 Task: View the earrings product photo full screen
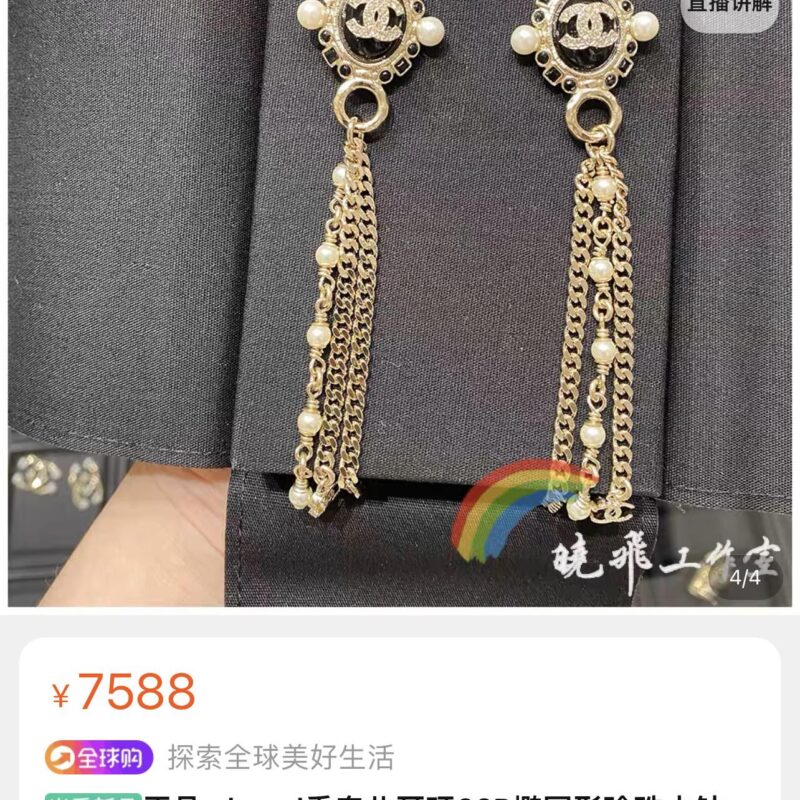[400, 300]
